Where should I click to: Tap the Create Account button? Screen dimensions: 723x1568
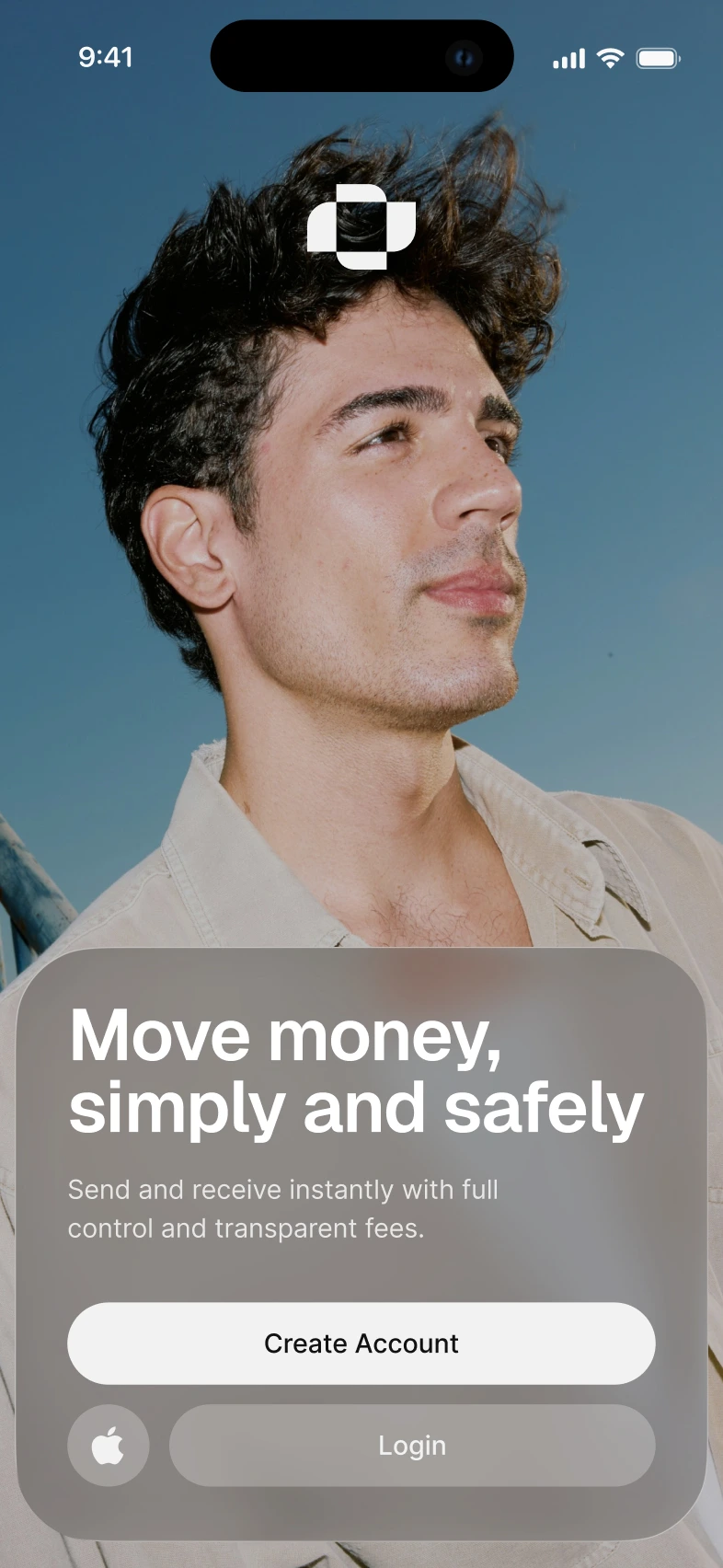tap(361, 1343)
